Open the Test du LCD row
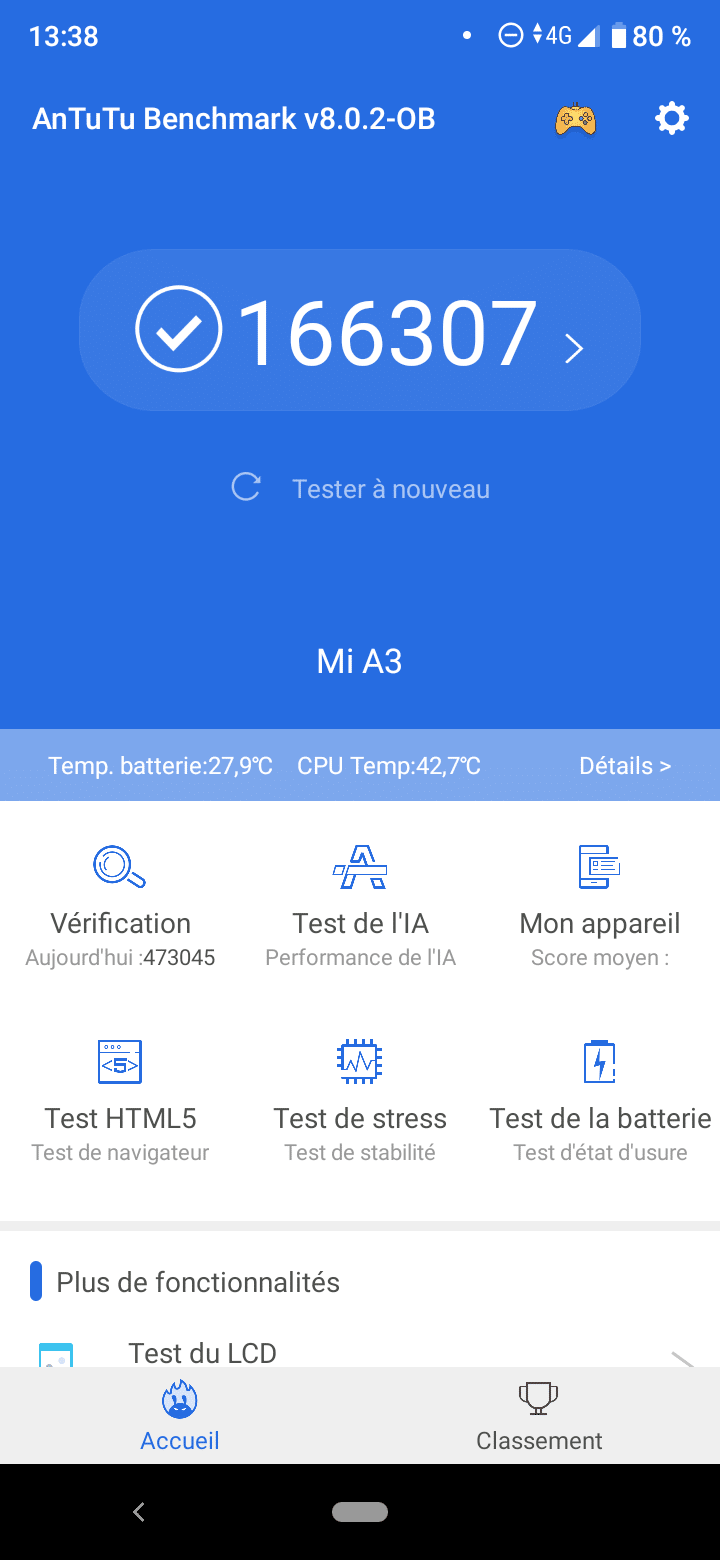720x1560 pixels. coord(360,1353)
